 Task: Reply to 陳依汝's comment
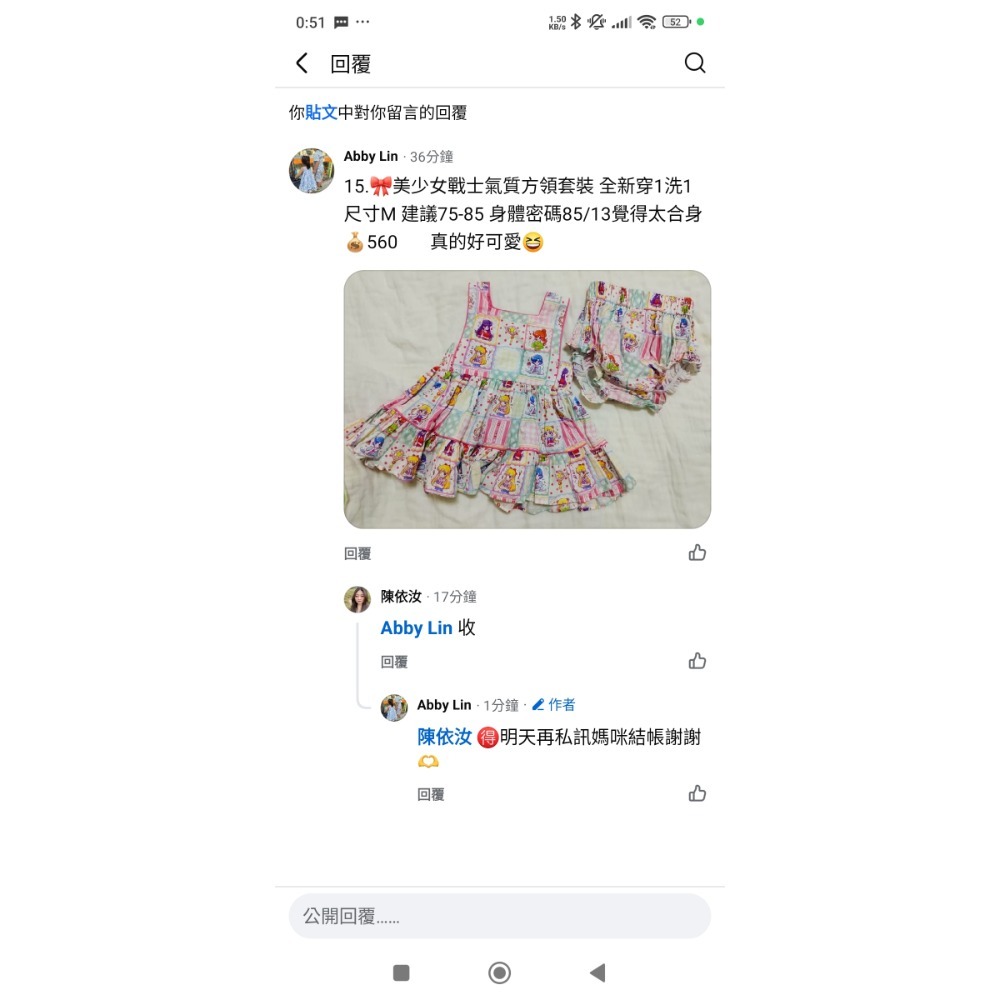(394, 662)
